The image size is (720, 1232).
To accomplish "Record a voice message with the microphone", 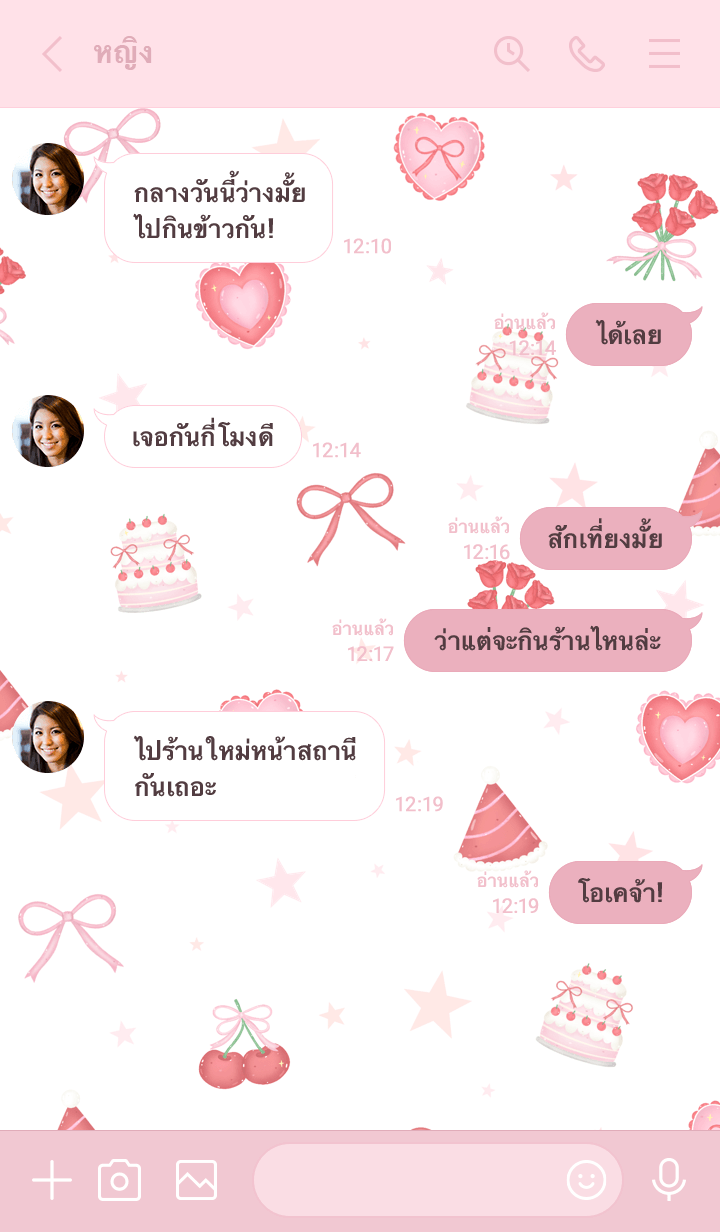I will (x=669, y=1181).
